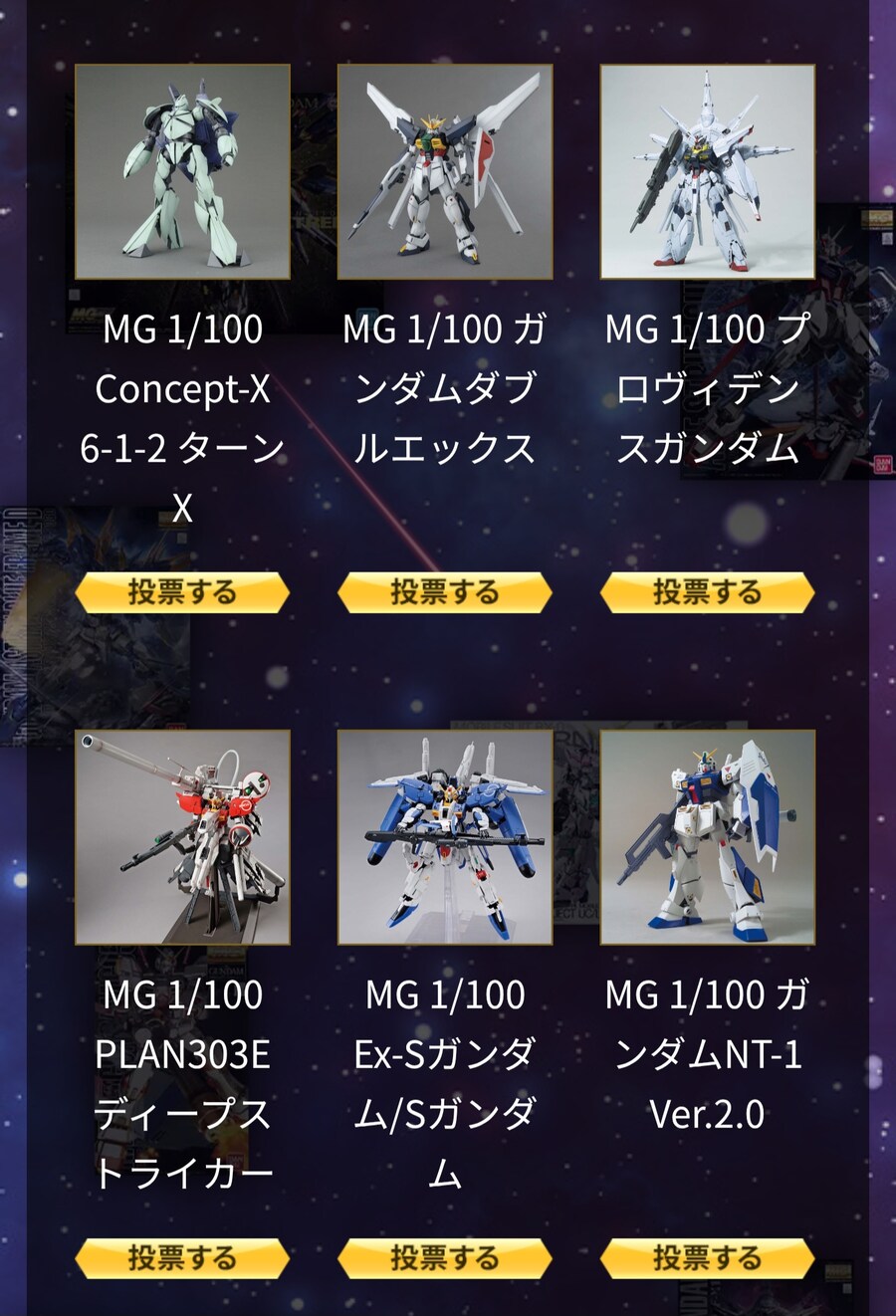
Task: Vote for MG 1/100 プロヴィデンスガンダム
Action: coord(707,592)
